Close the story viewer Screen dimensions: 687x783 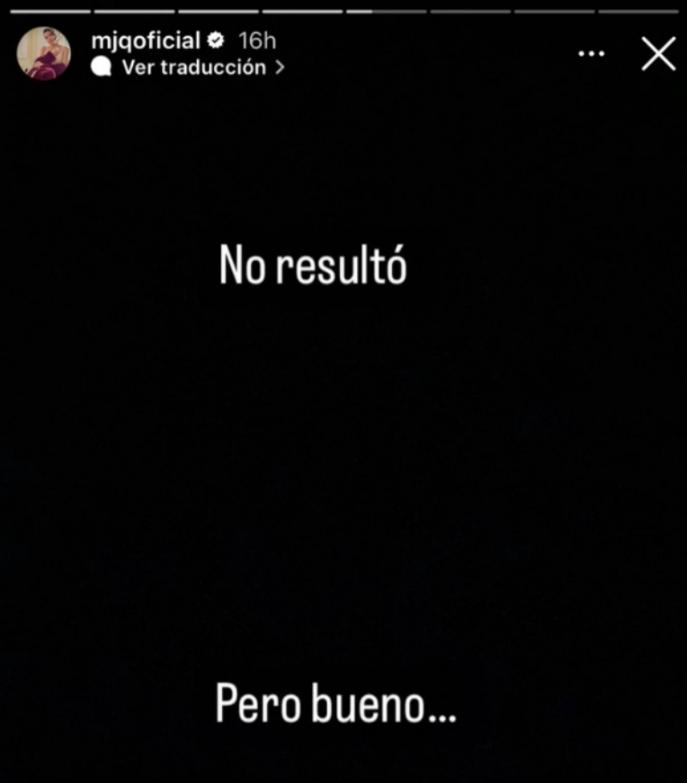[x=658, y=54]
